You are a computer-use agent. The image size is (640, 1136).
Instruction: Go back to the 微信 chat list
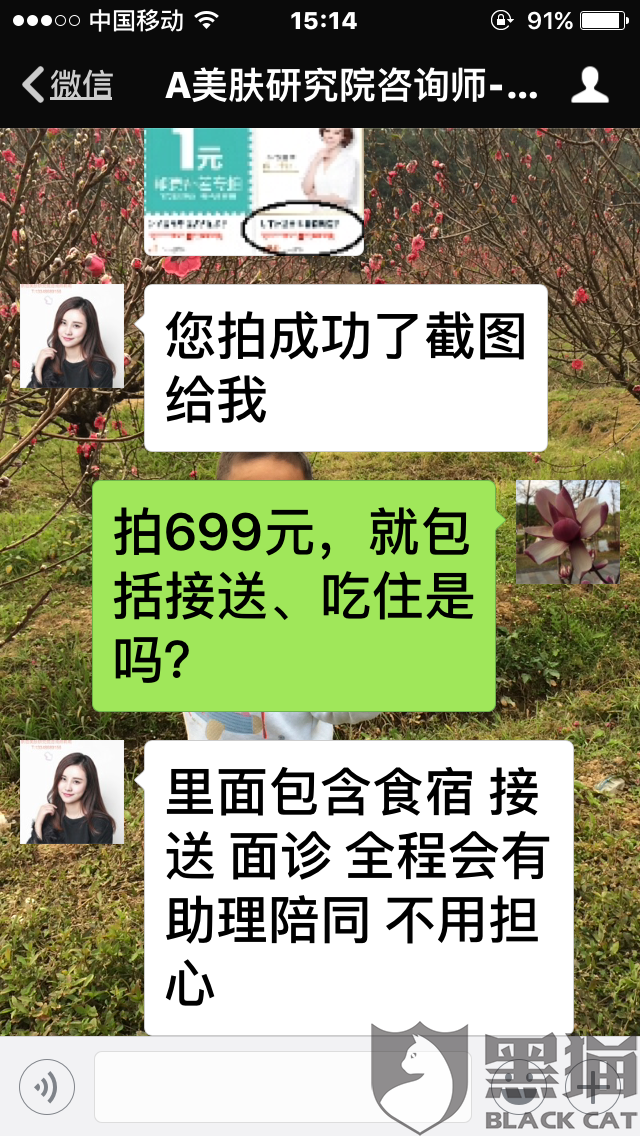point(68,85)
